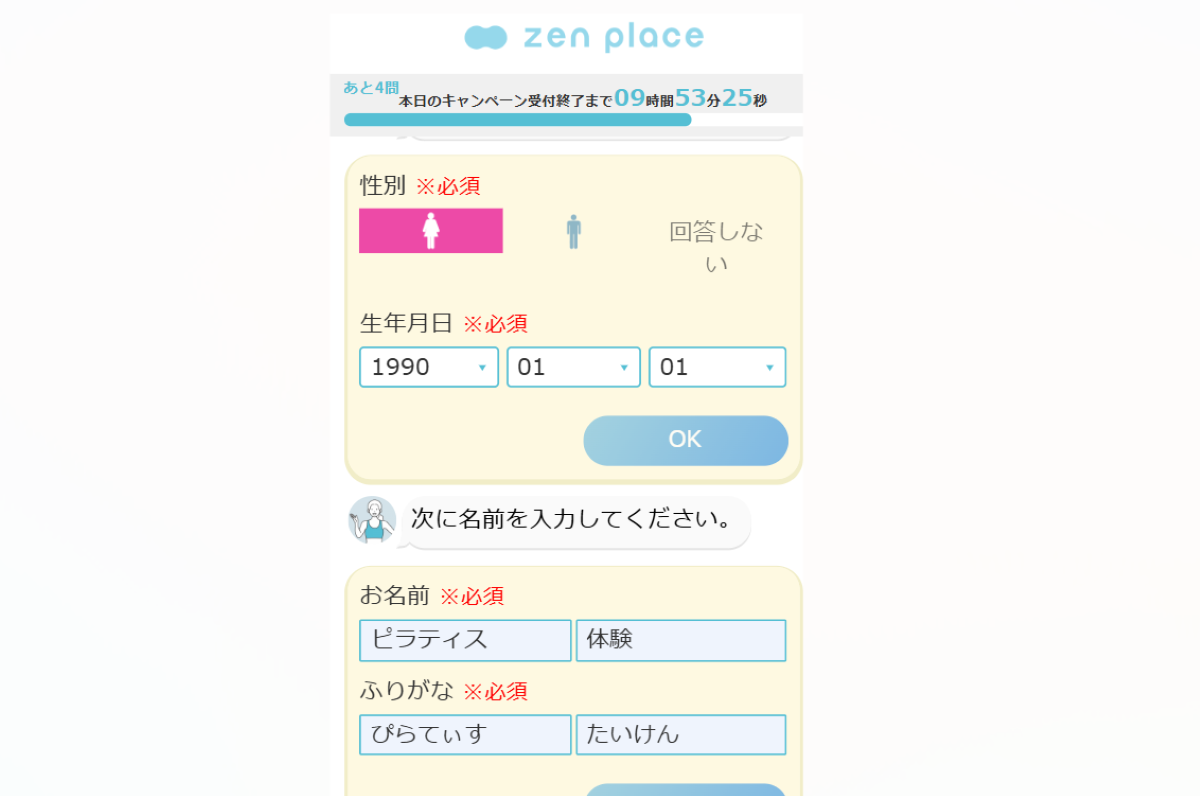Open the birth year dropdown showing 1990
Image resolution: width=1200 pixels, height=796 pixels.
click(x=428, y=367)
